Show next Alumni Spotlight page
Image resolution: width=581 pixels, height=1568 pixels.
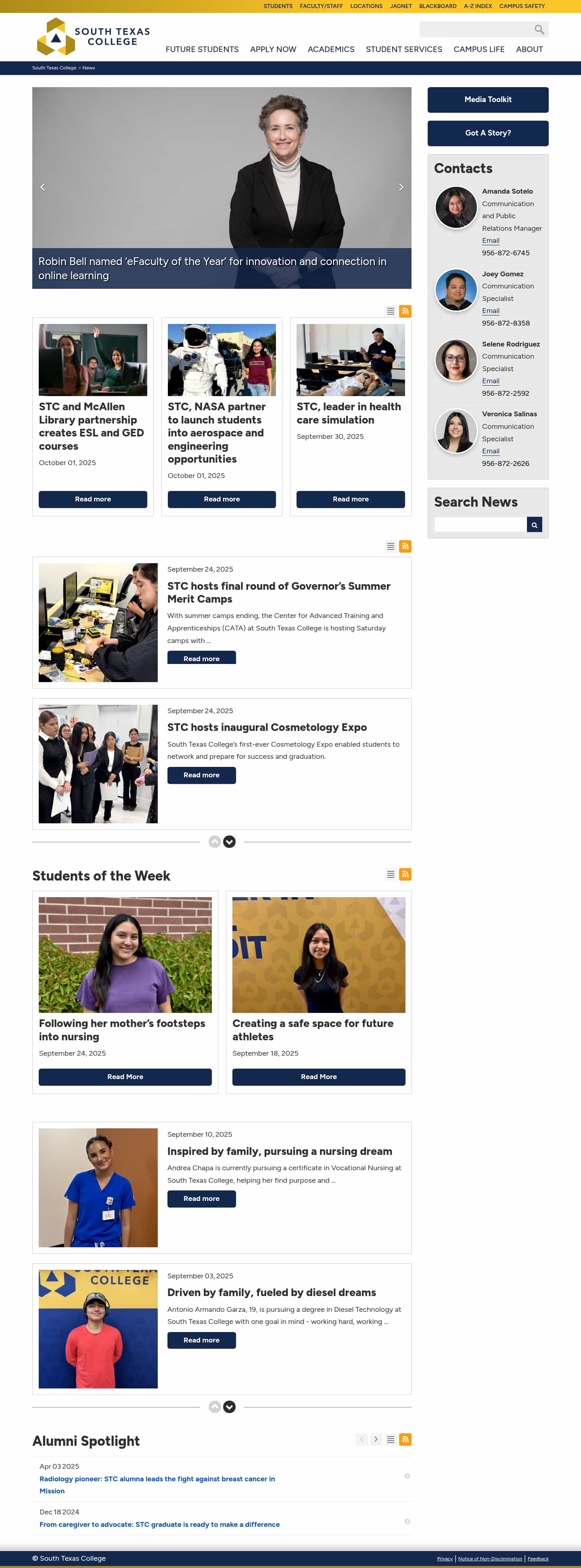point(376,1440)
